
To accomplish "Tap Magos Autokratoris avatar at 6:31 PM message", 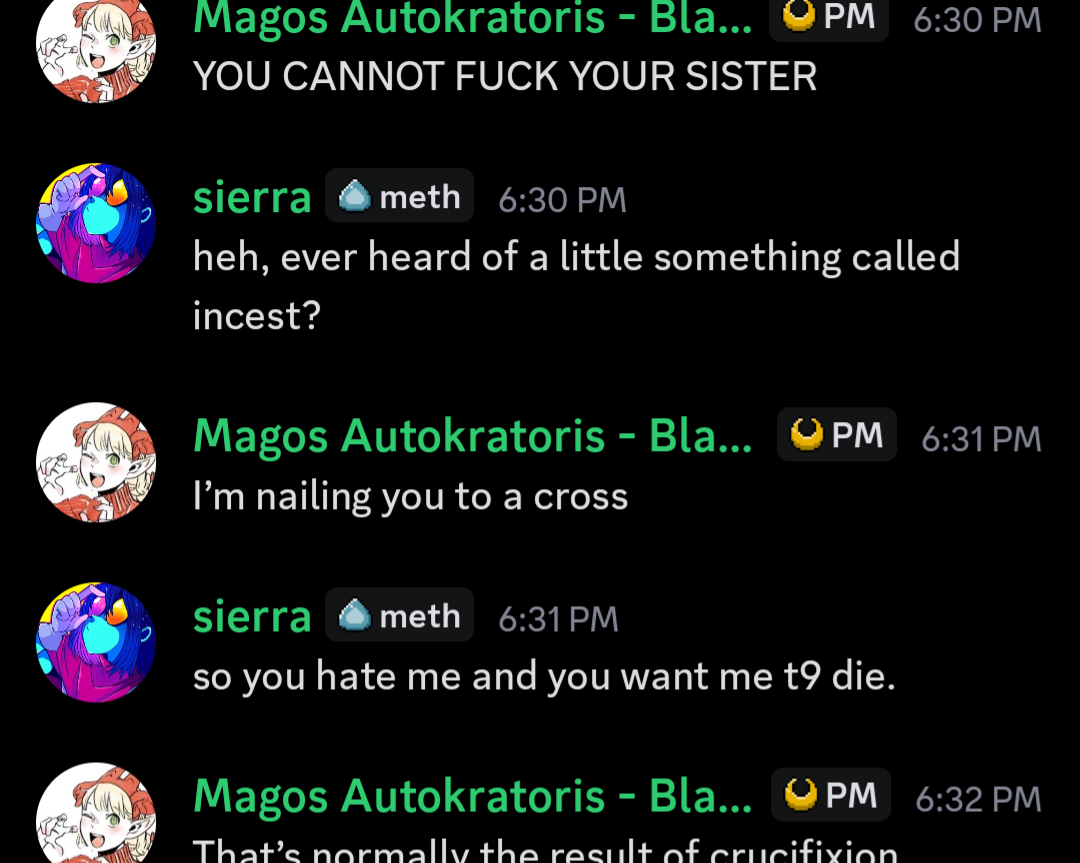I will click(96, 462).
